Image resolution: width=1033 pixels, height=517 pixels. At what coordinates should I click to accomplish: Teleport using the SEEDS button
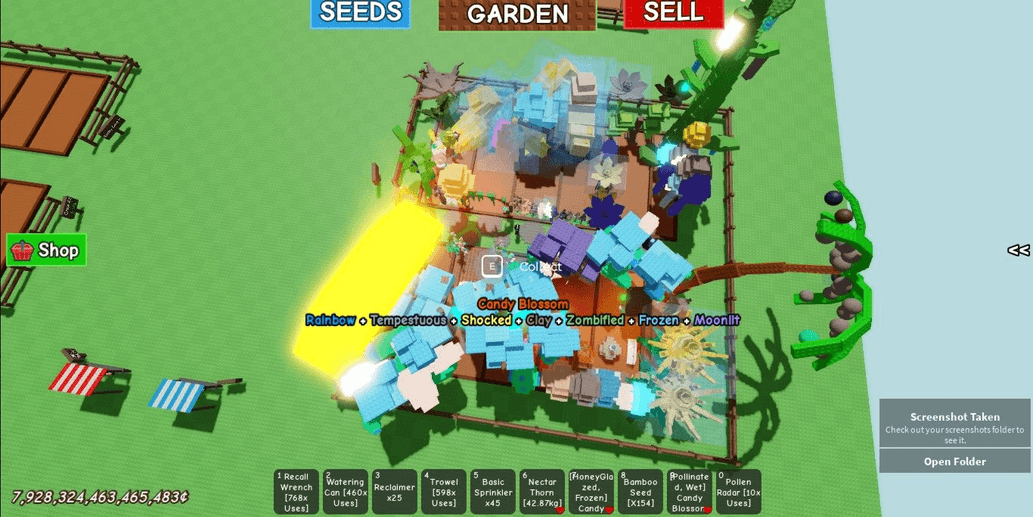pos(360,12)
